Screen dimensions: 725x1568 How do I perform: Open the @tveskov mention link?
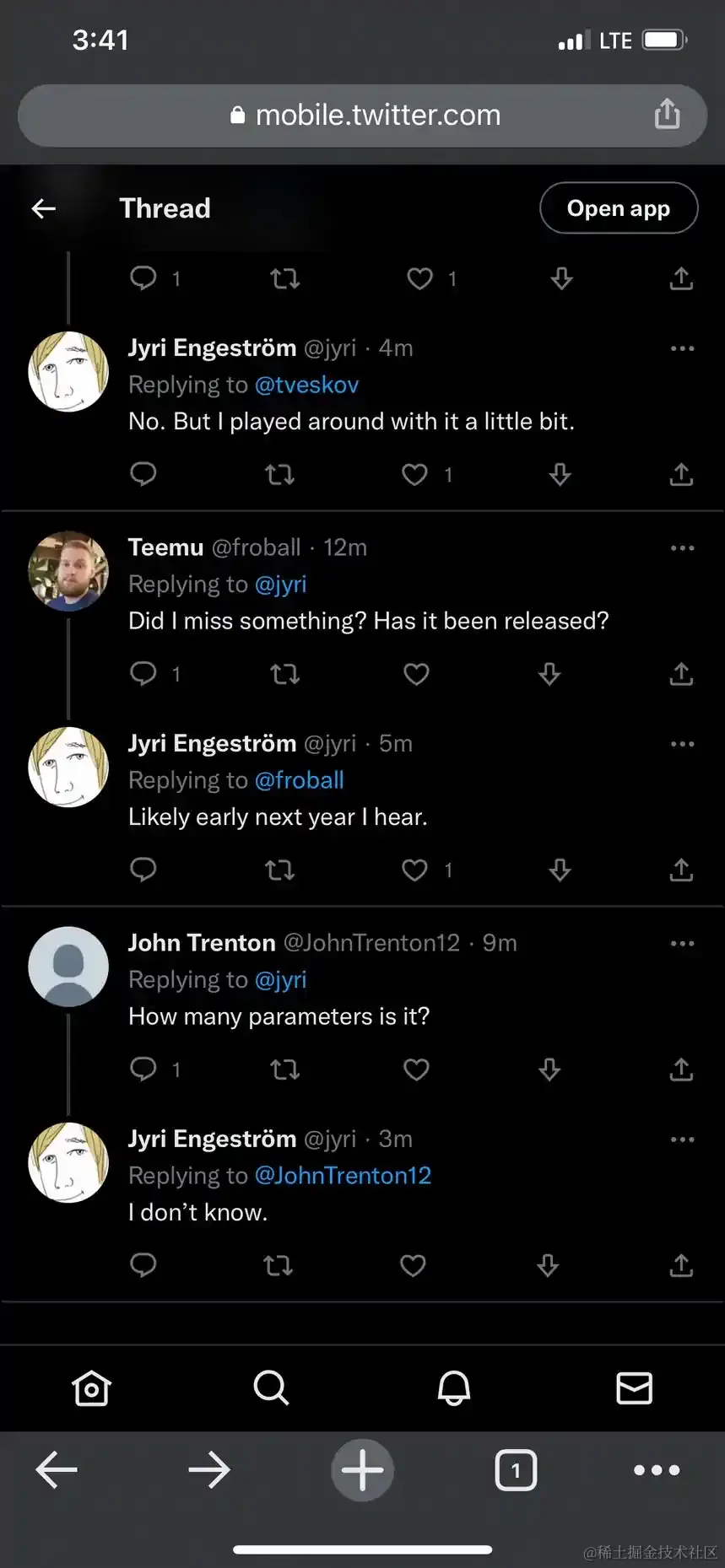pyautogui.click(x=306, y=385)
